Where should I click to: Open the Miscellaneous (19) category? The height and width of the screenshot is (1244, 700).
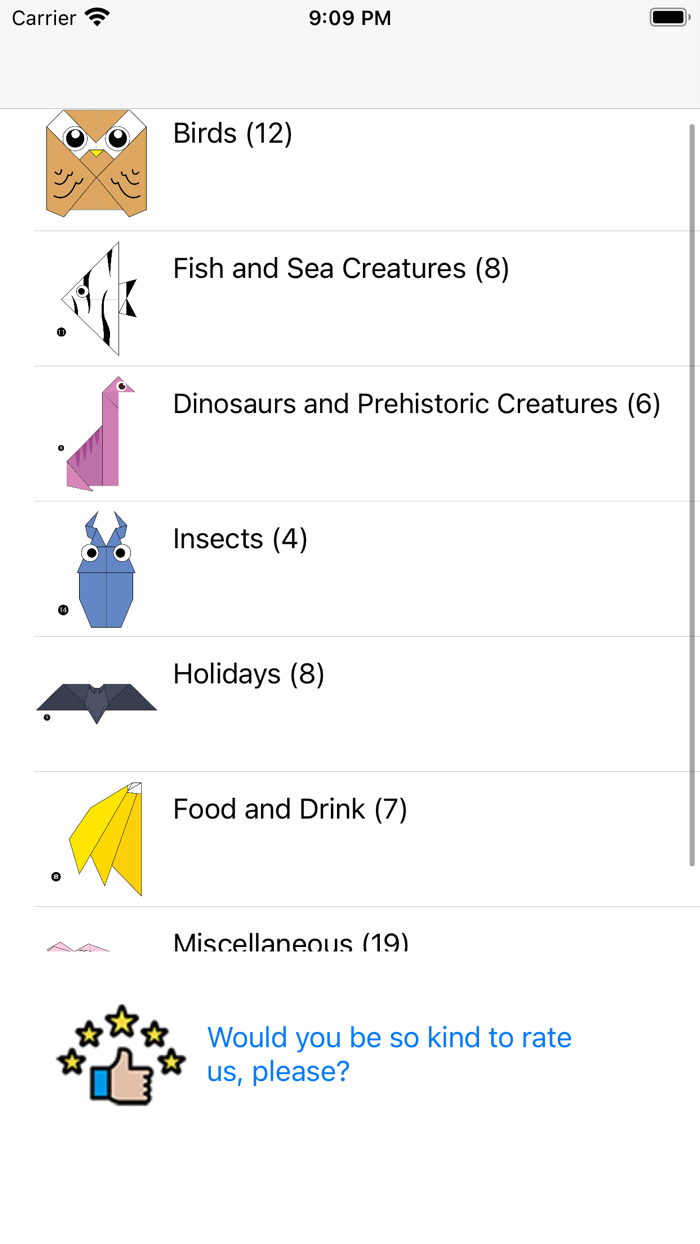tap(290, 941)
